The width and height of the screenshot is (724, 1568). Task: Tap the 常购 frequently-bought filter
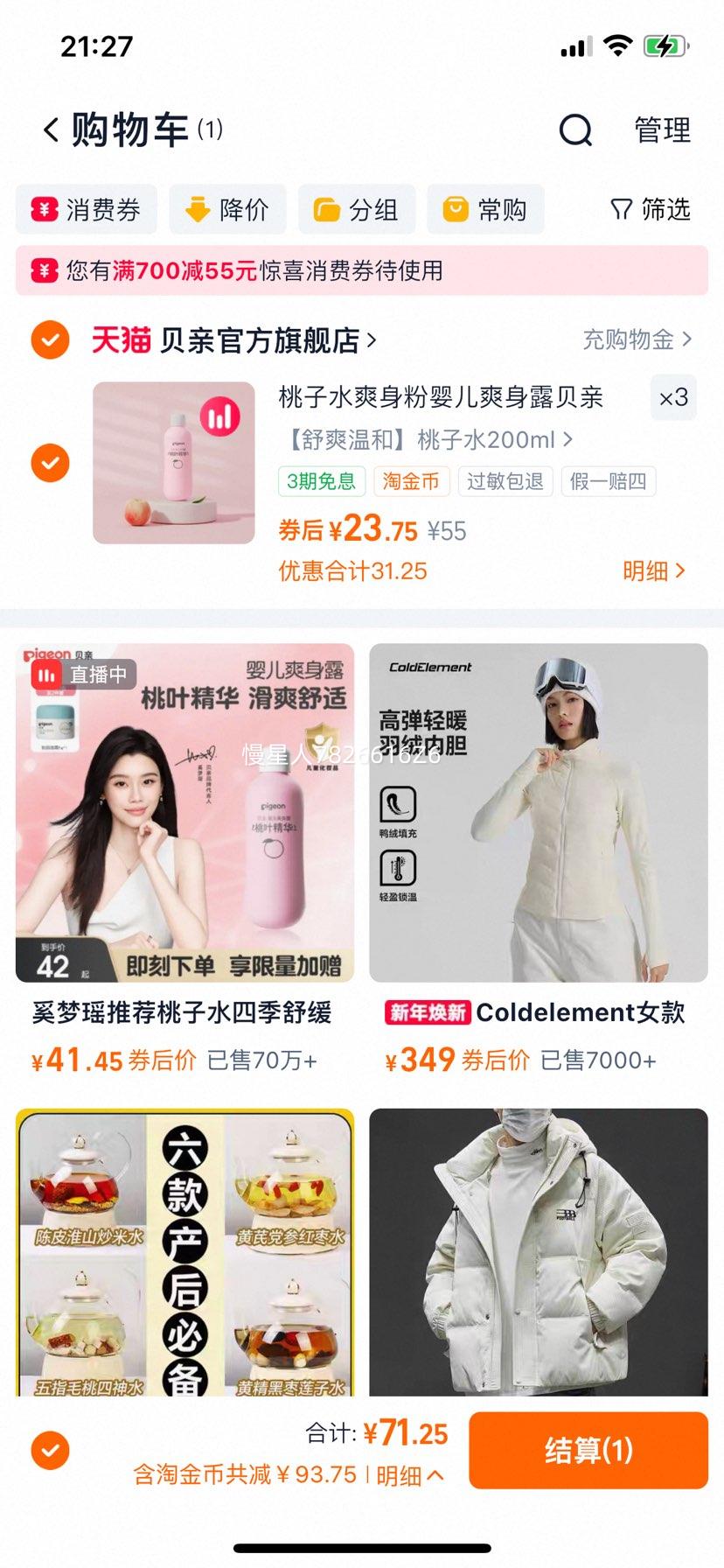tap(485, 209)
